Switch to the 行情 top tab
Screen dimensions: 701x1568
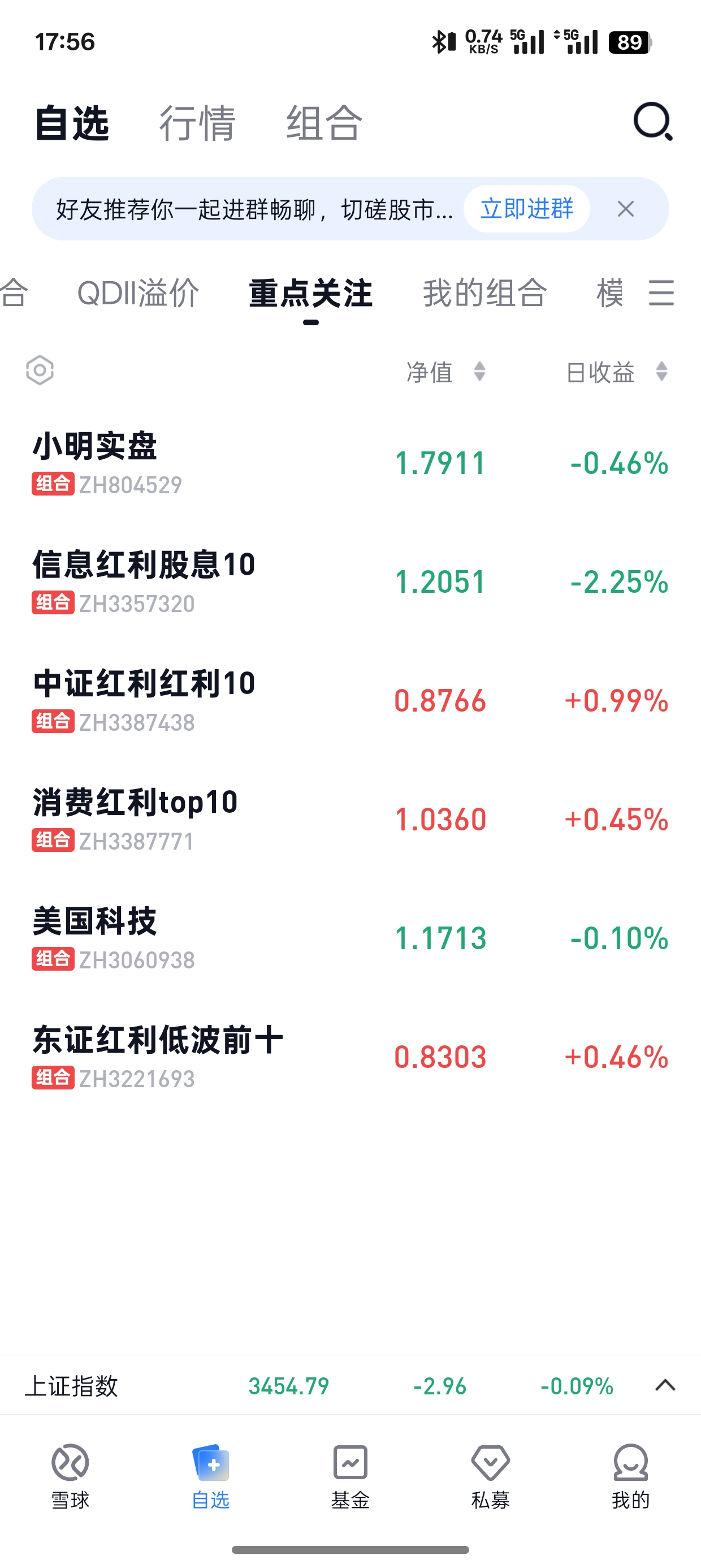(197, 123)
